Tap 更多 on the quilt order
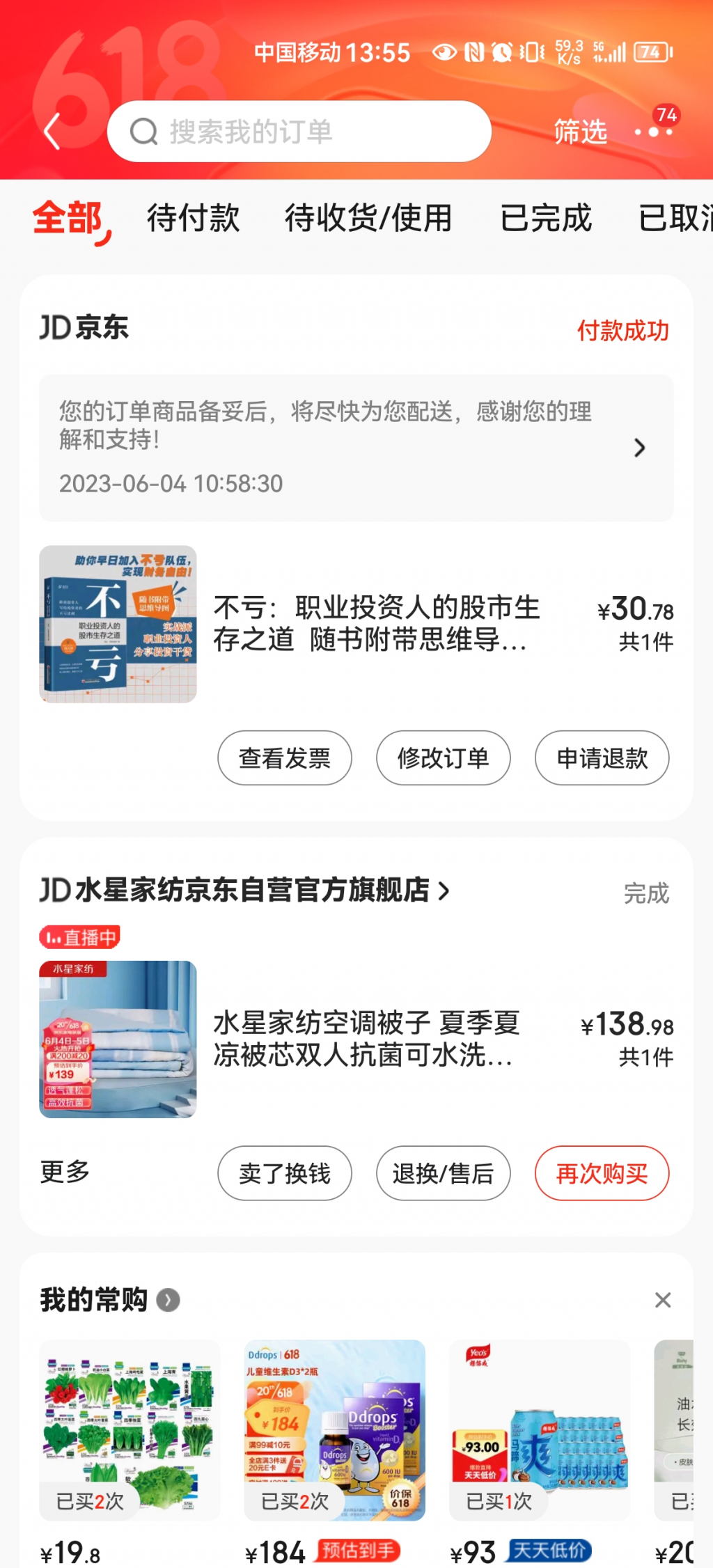The width and height of the screenshot is (713, 1568). [x=65, y=1172]
